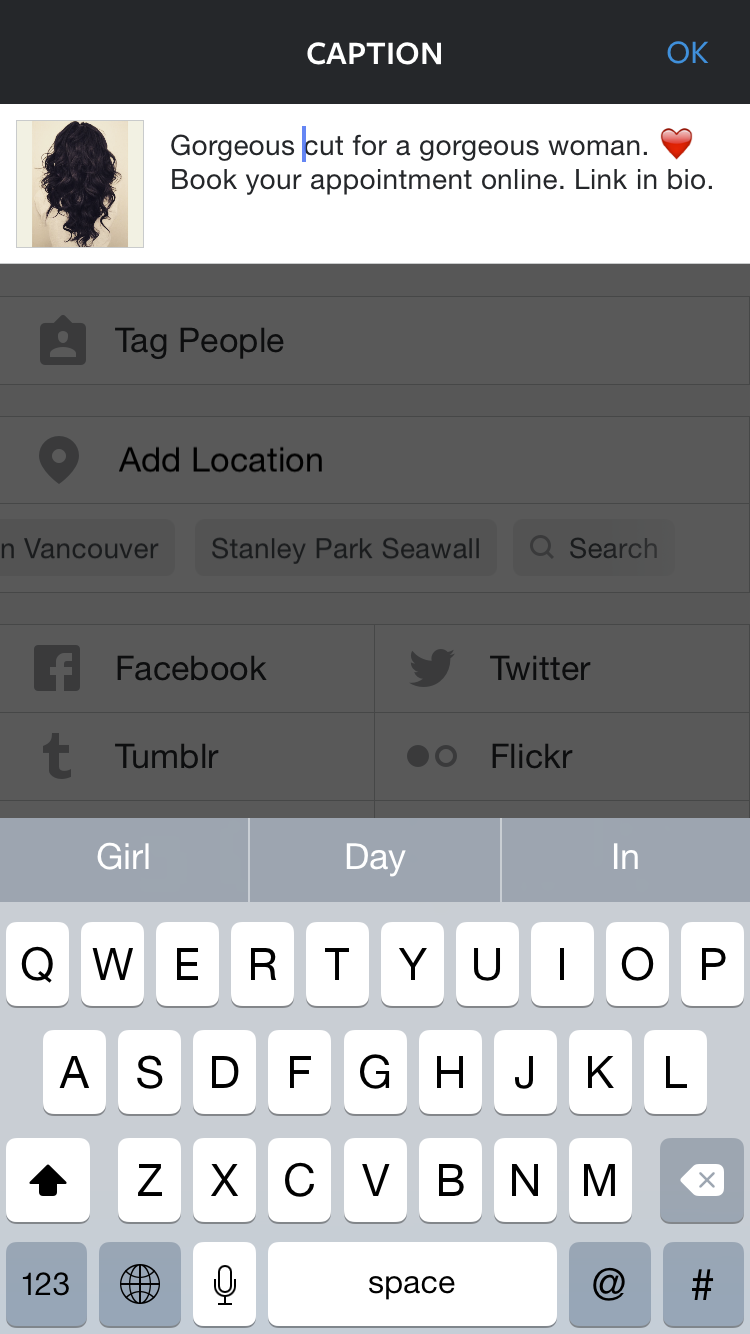
Task: Enable sharing to Twitter
Action: click(562, 668)
